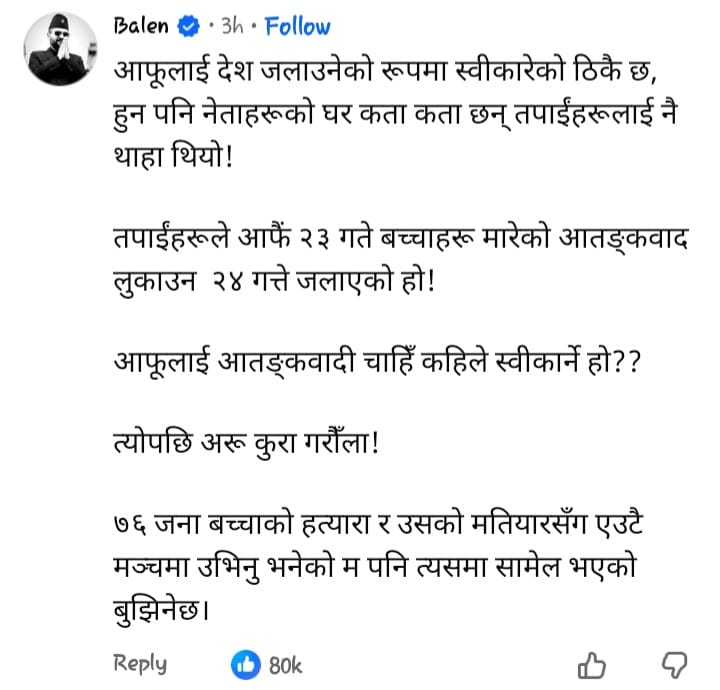Follow Balen from the comment header
Screen dimensions: 720x690
click(x=298, y=26)
